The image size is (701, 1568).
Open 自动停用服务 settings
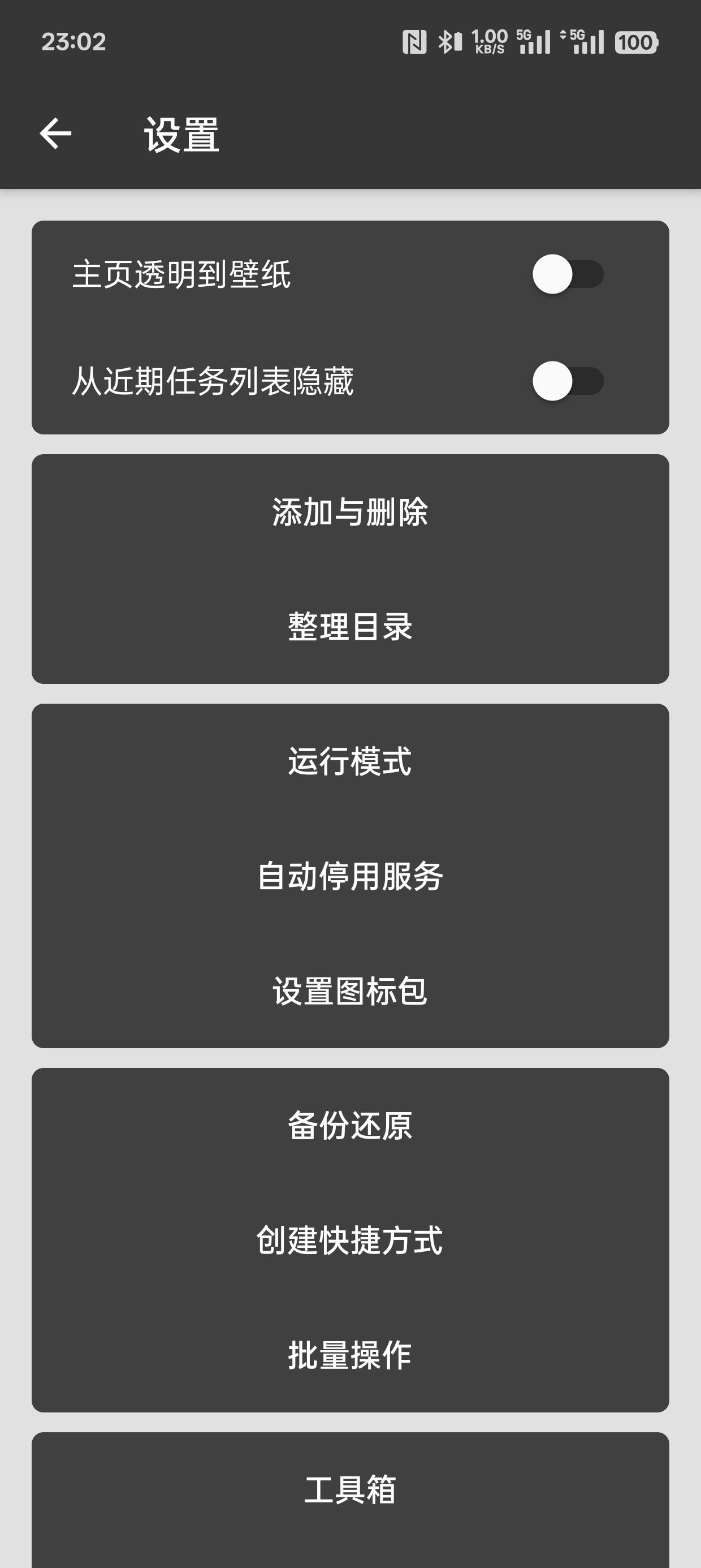(x=350, y=876)
